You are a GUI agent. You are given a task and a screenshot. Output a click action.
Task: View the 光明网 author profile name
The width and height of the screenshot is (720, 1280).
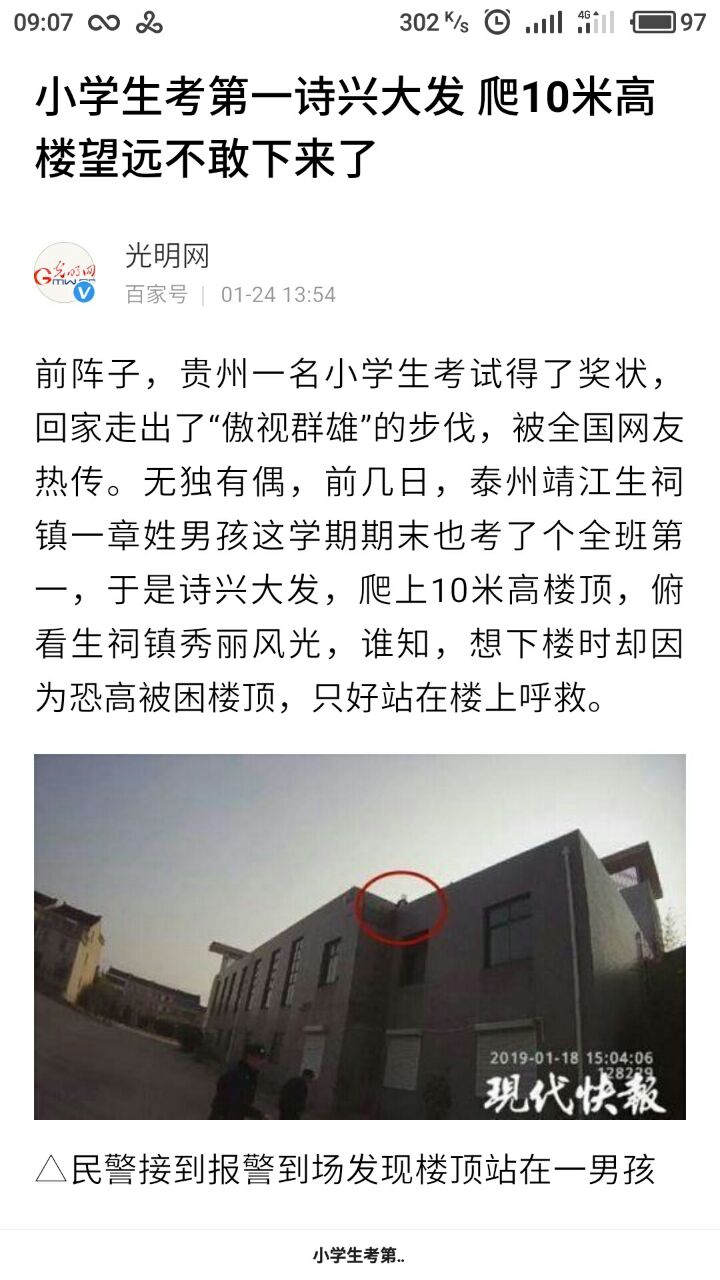[x=167, y=256]
